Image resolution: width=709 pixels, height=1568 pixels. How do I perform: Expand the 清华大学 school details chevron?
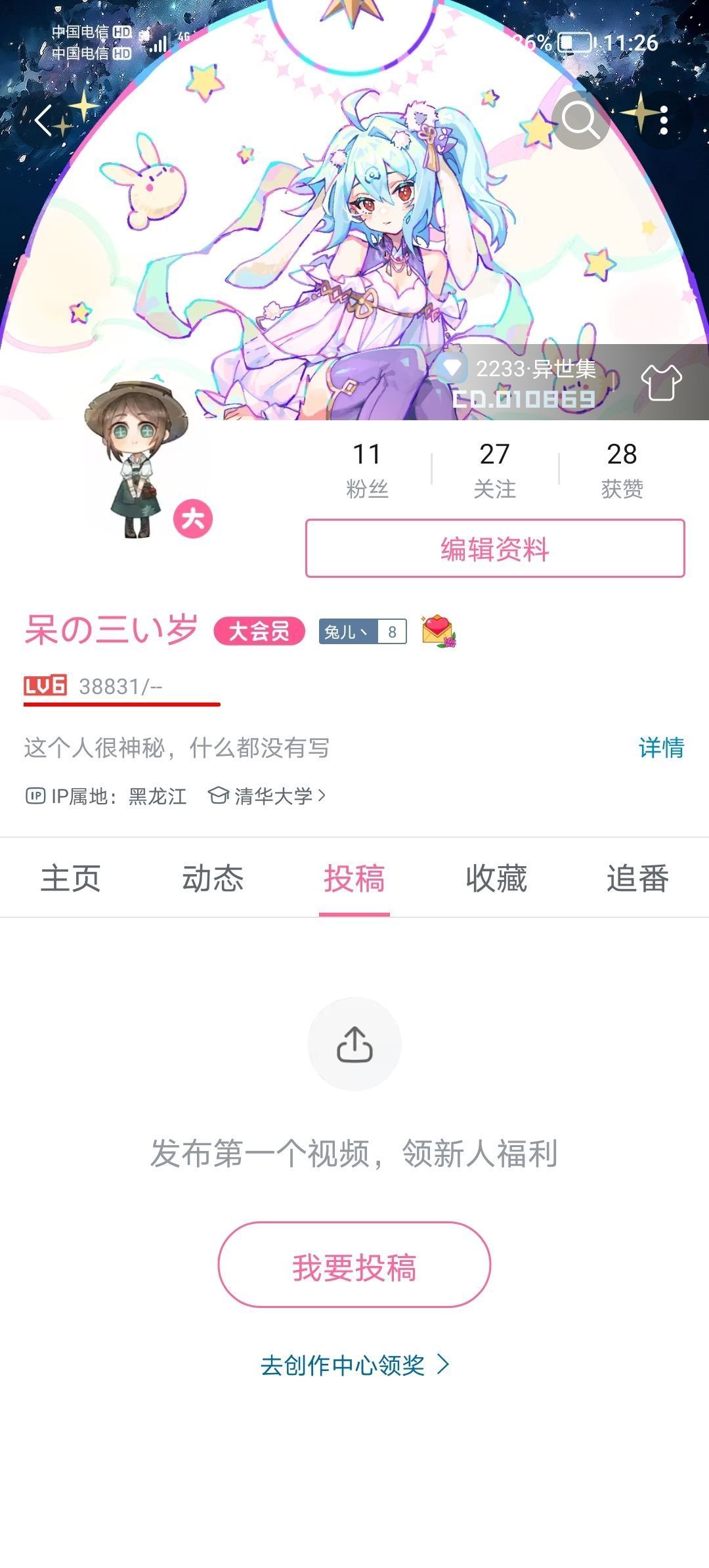click(x=321, y=795)
